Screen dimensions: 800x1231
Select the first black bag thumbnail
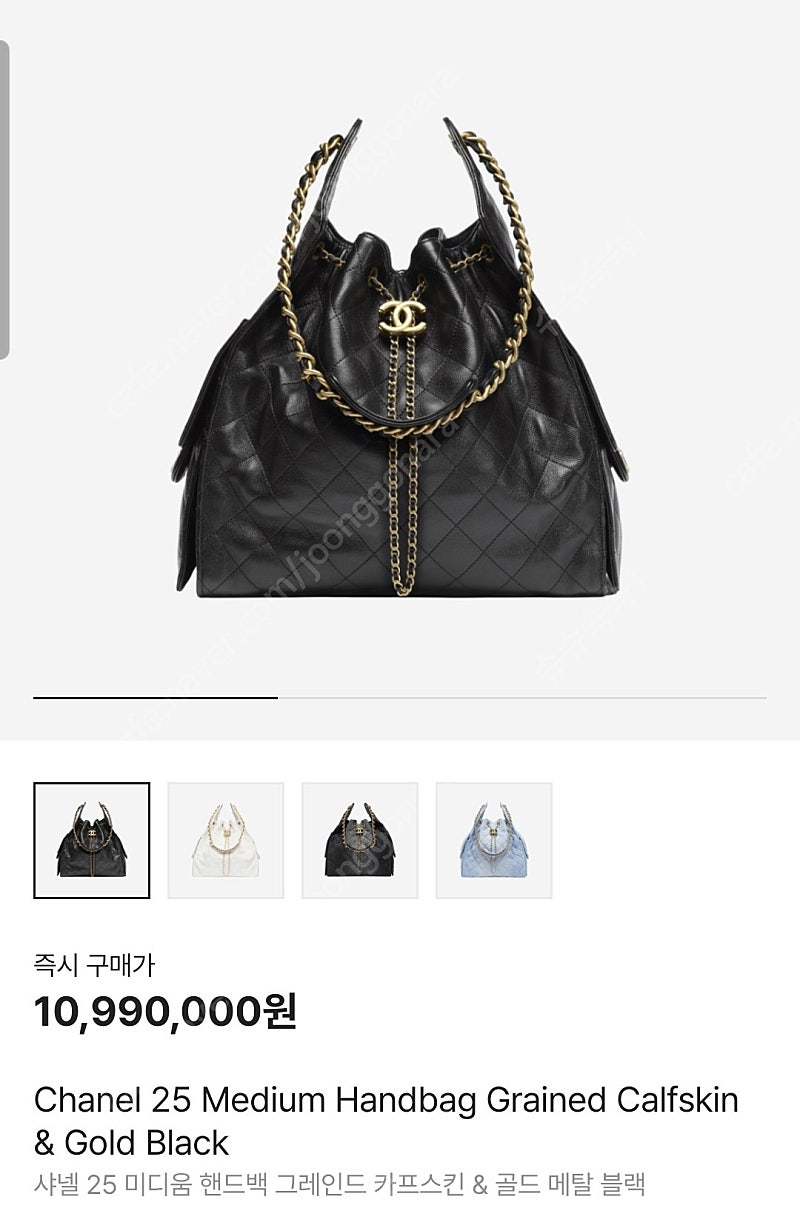92,840
